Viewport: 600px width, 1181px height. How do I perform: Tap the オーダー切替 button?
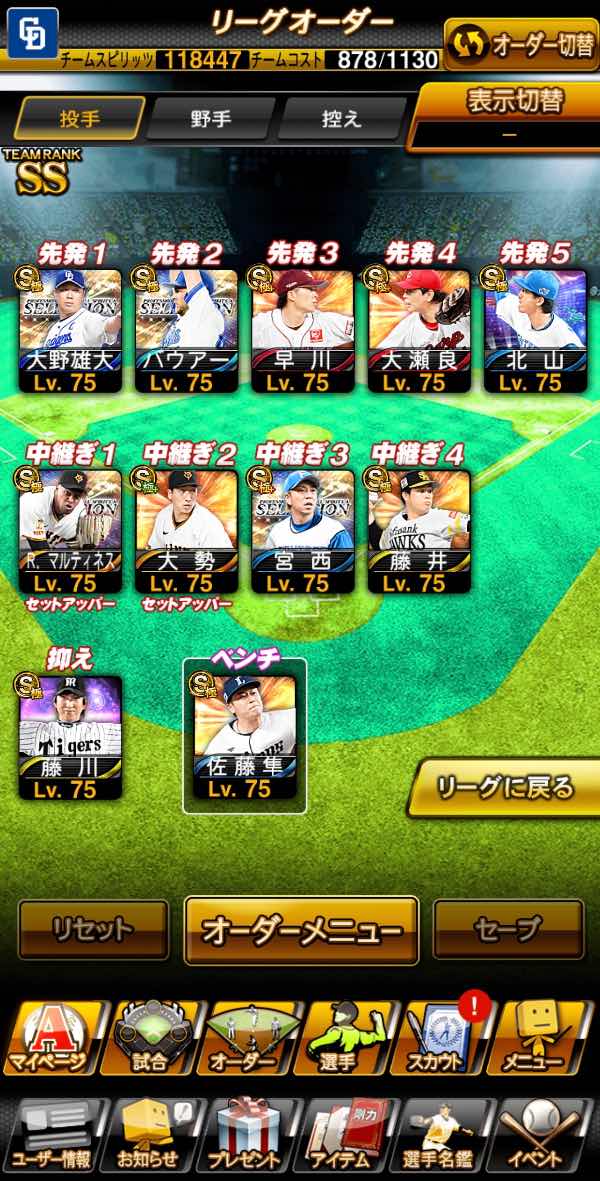pyautogui.click(x=521, y=45)
